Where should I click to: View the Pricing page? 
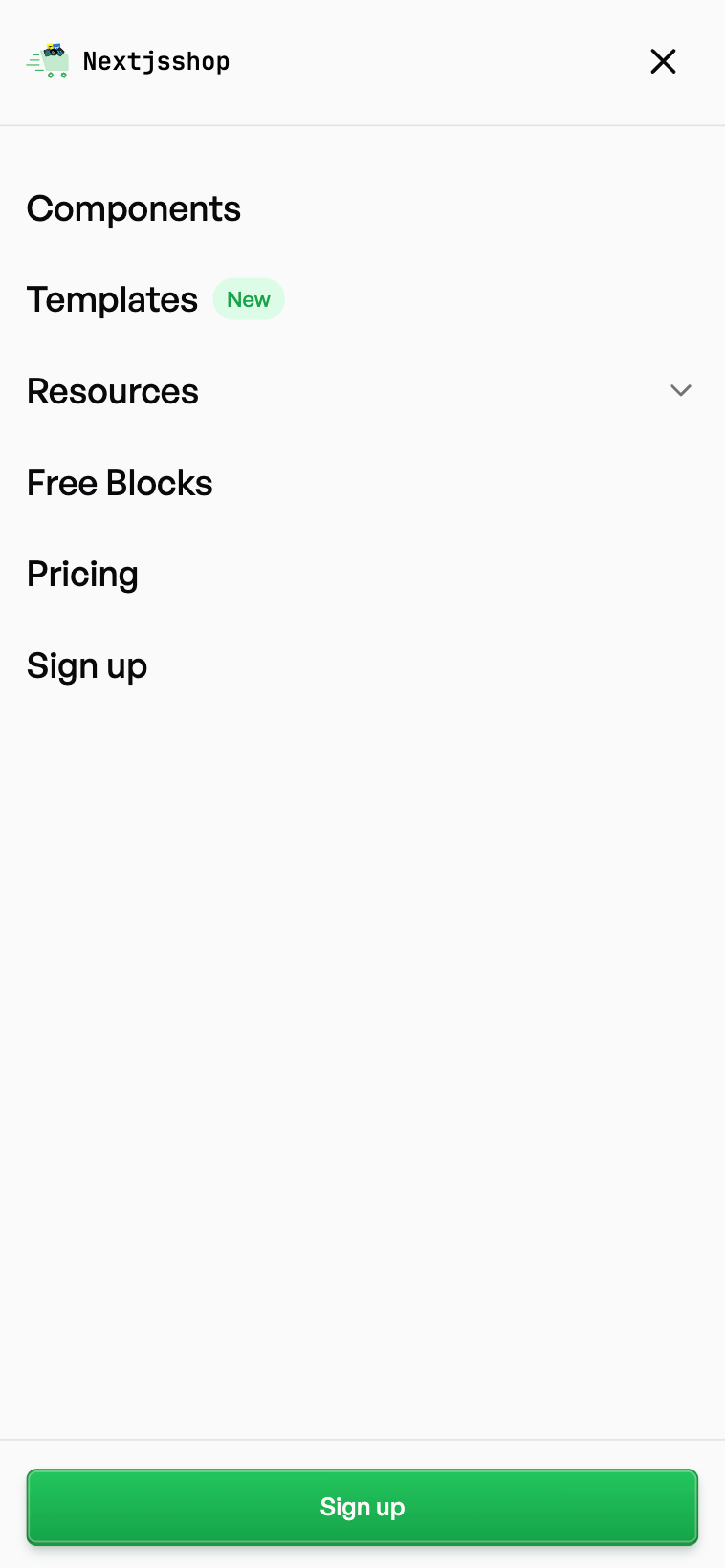coord(83,575)
